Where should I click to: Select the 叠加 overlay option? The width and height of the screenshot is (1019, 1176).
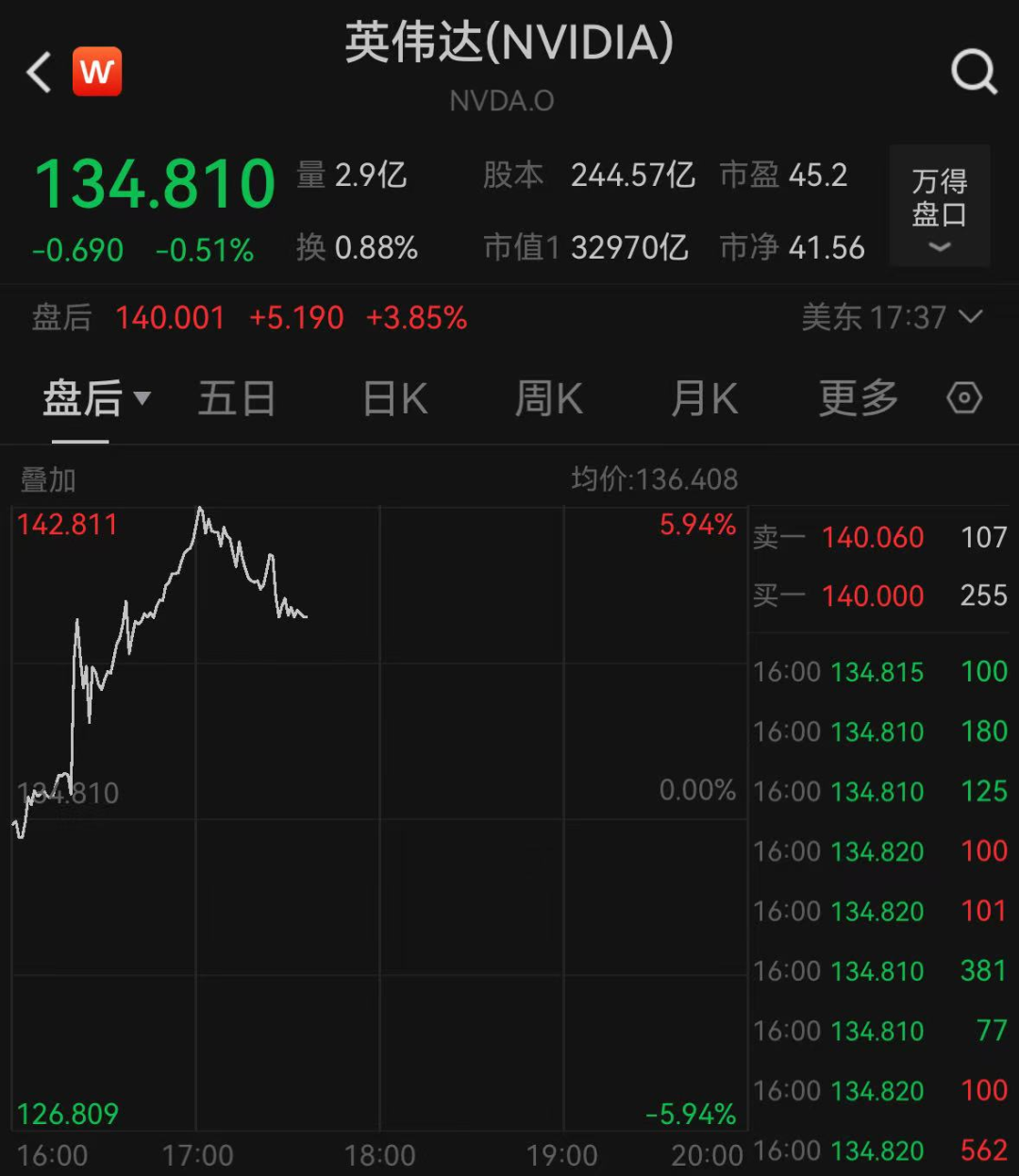coord(48,479)
